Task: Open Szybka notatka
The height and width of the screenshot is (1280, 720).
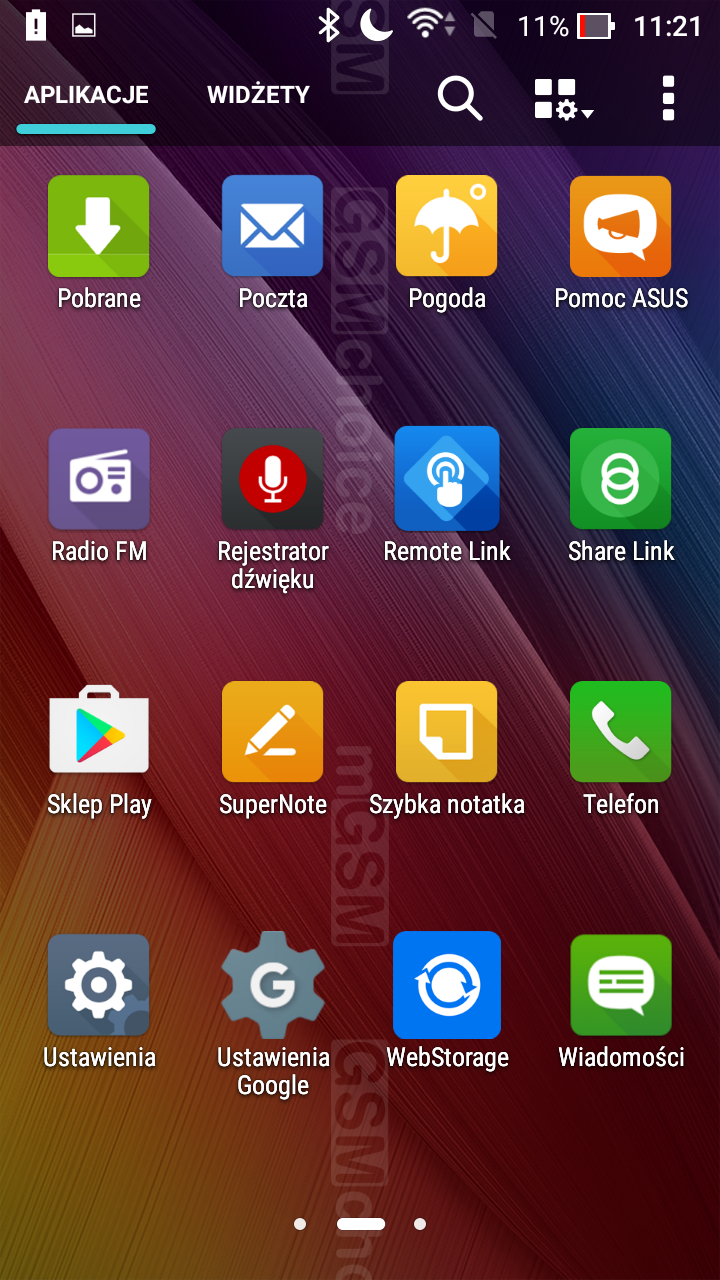Action: [446, 733]
